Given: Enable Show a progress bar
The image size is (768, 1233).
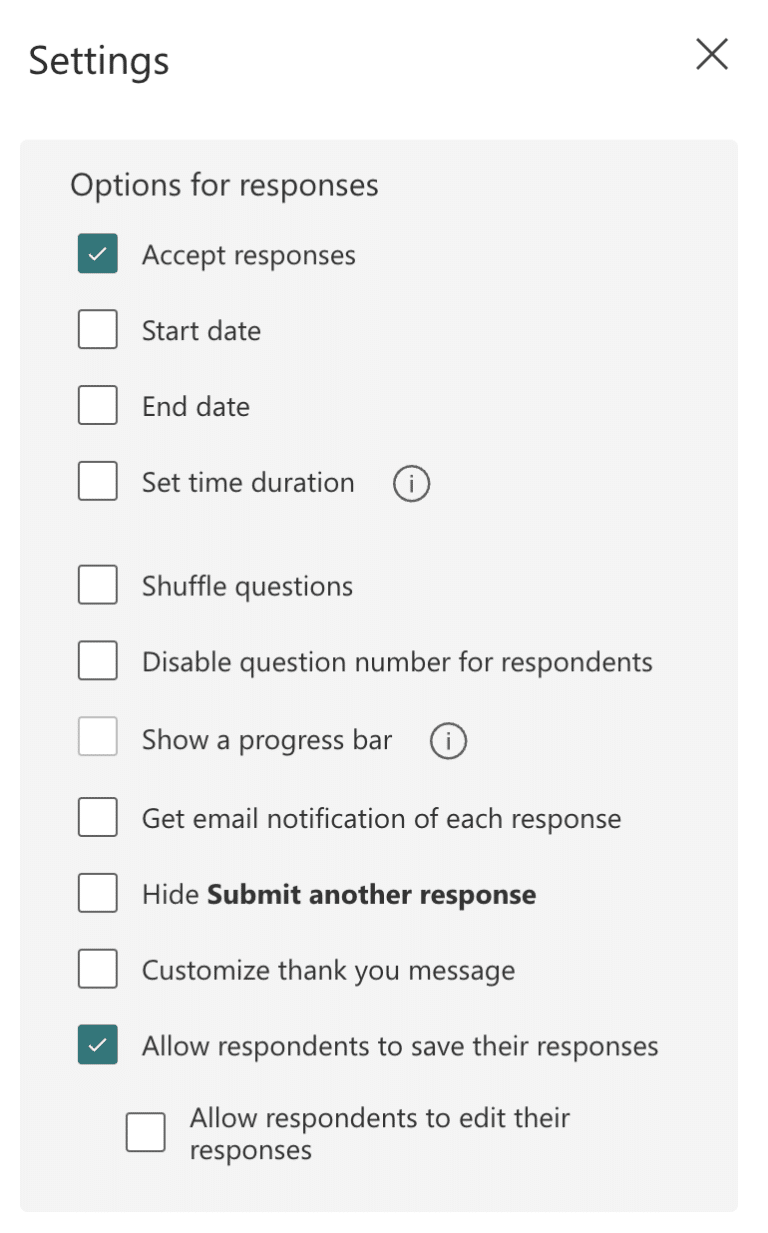Looking at the screenshot, I should pos(97,739).
